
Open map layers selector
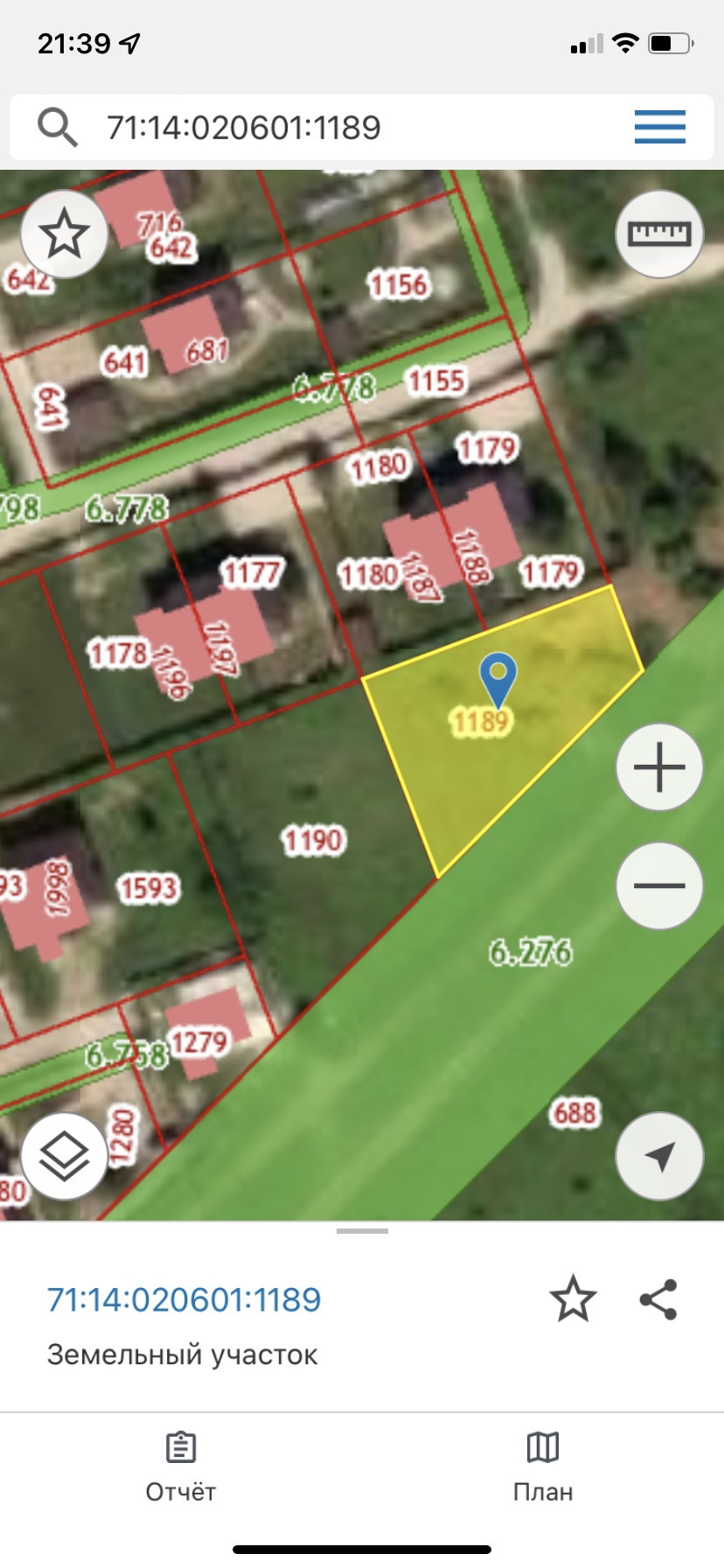pos(64,1157)
